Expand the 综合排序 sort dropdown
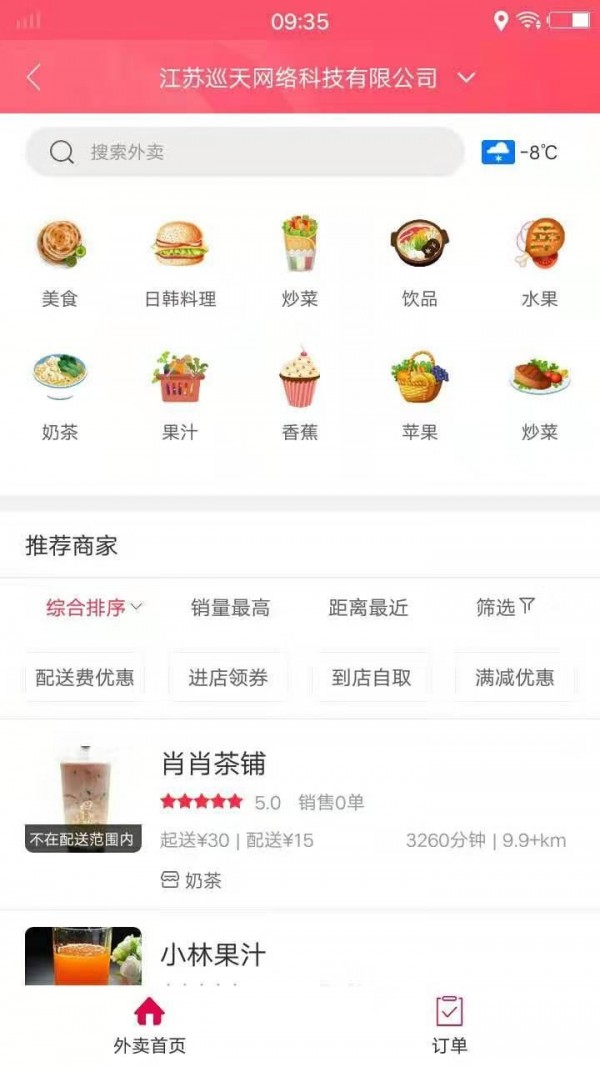Viewport: 600px width, 1067px height. point(94,607)
